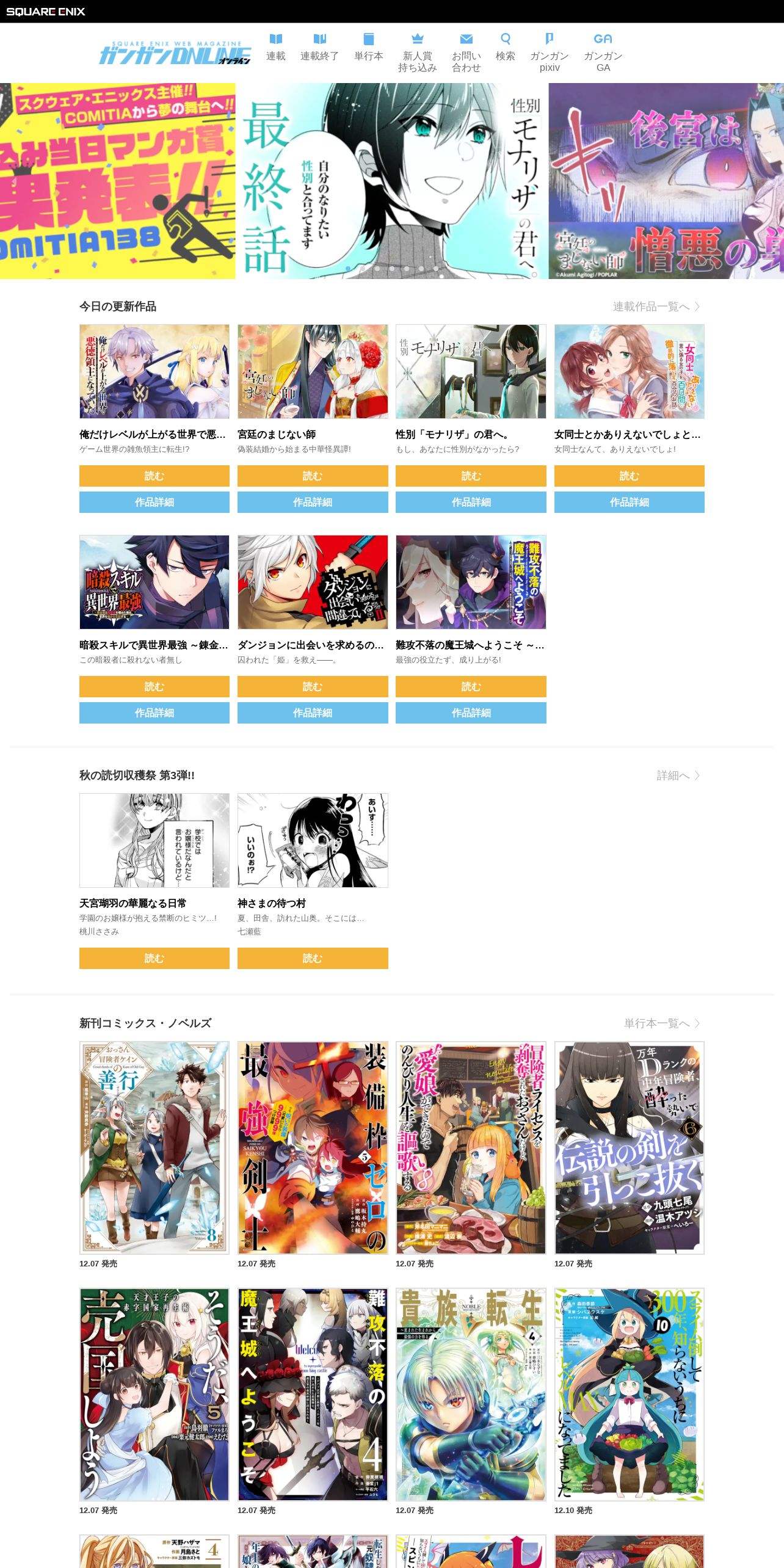
Task: Open 作品詳細 for 性別「モナリザ」の君へ
Action: pyautogui.click(x=471, y=502)
